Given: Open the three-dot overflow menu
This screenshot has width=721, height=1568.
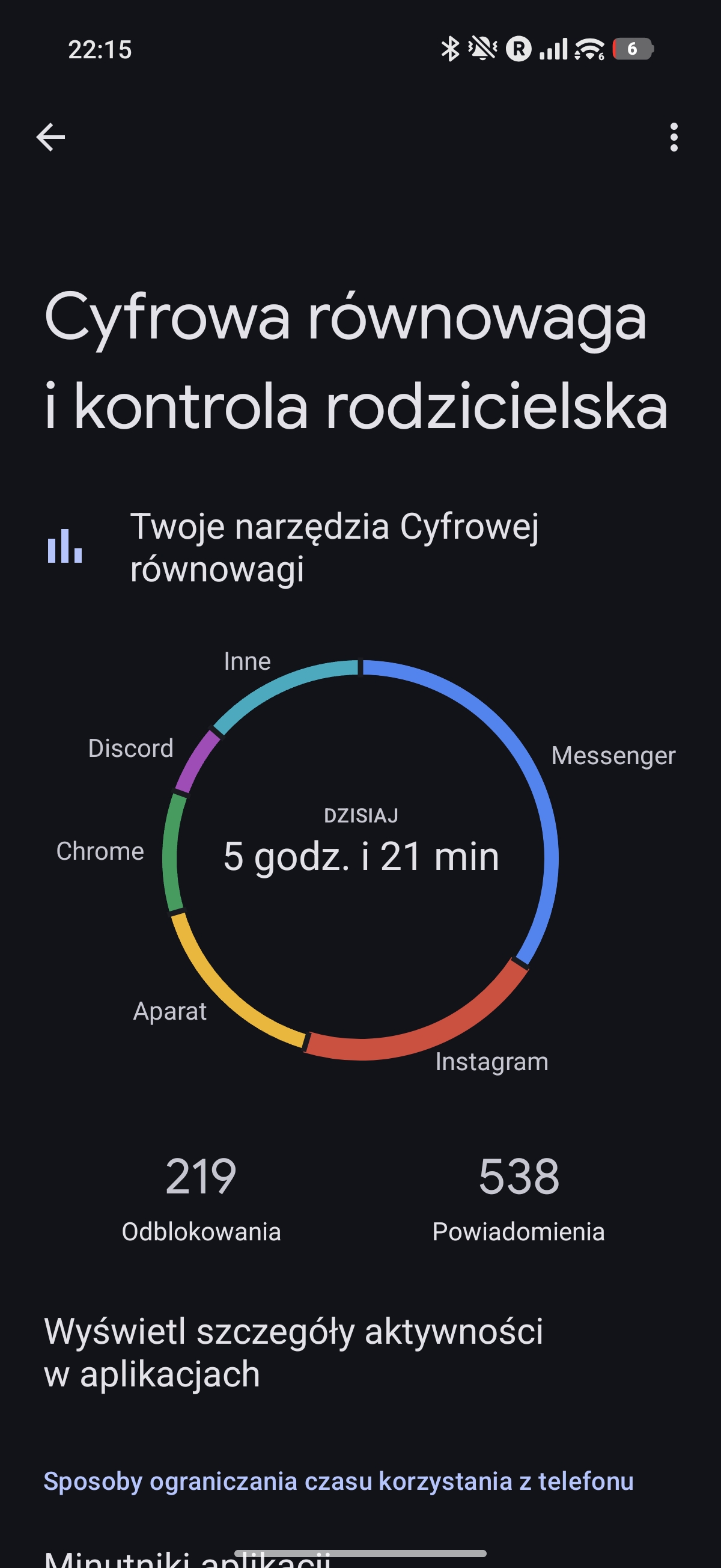Looking at the screenshot, I should pos(674,137).
